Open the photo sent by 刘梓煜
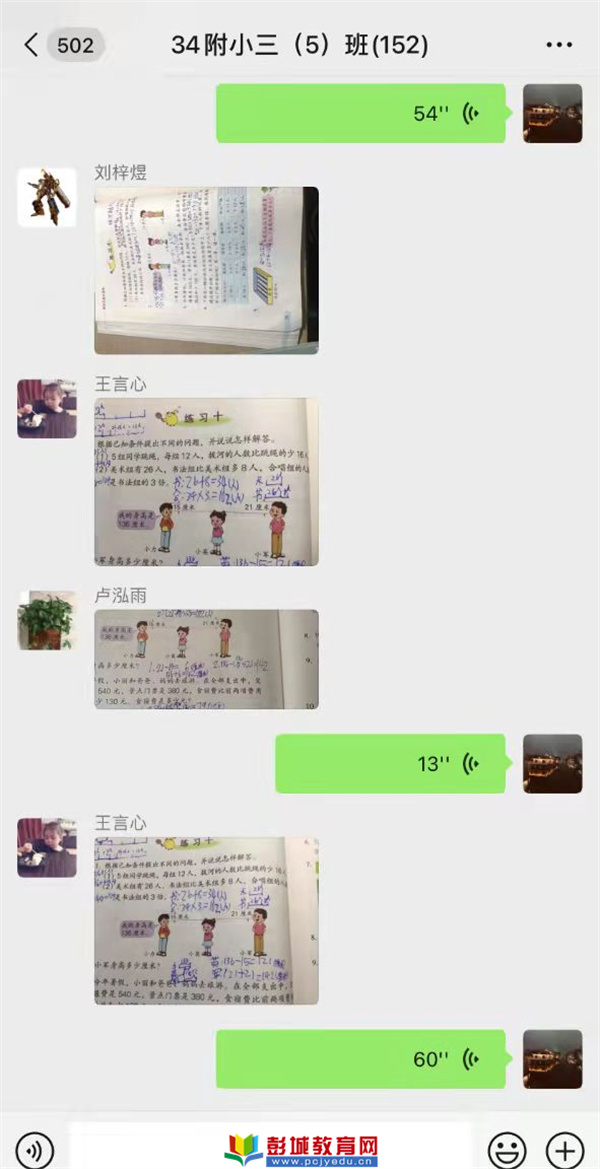600x1169 pixels. tap(206, 270)
